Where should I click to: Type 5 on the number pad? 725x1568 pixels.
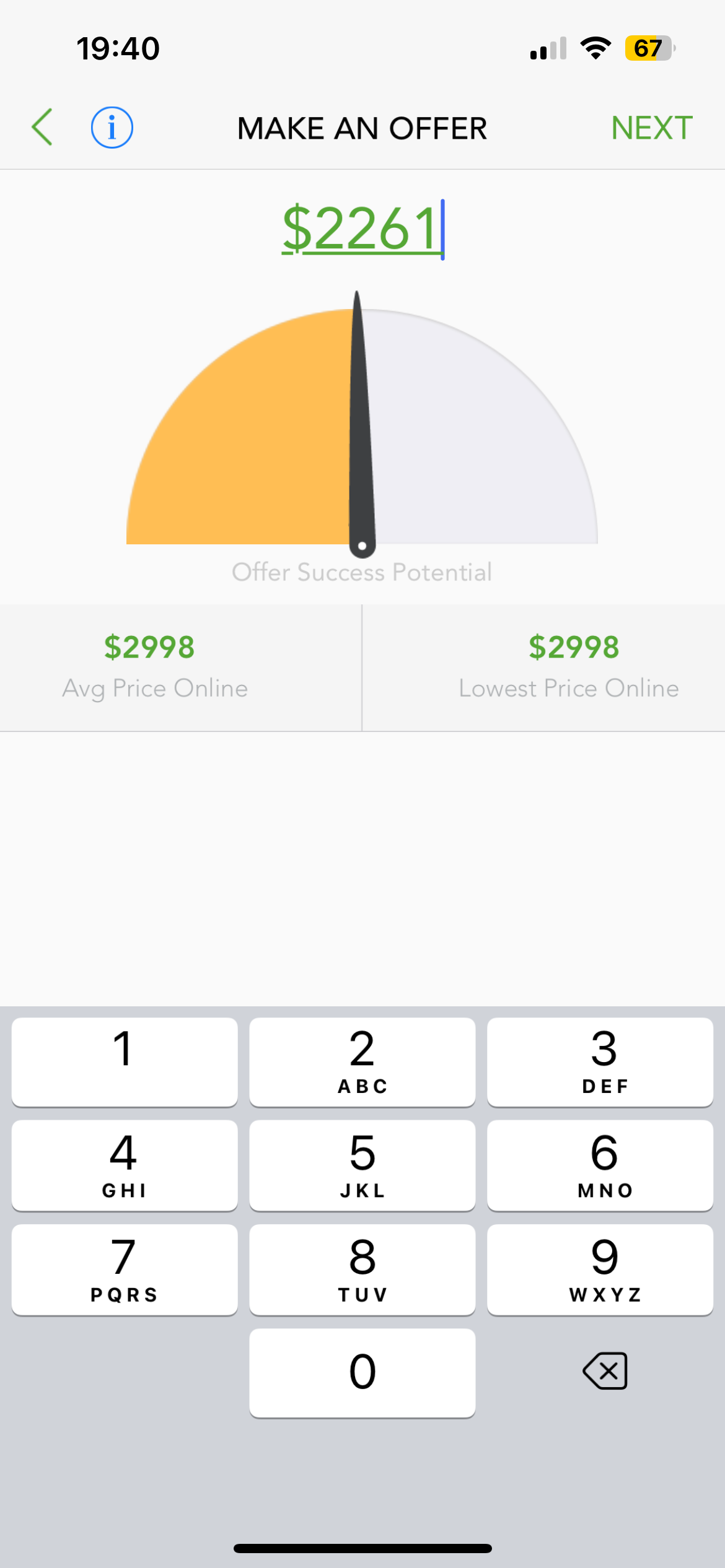(362, 1164)
